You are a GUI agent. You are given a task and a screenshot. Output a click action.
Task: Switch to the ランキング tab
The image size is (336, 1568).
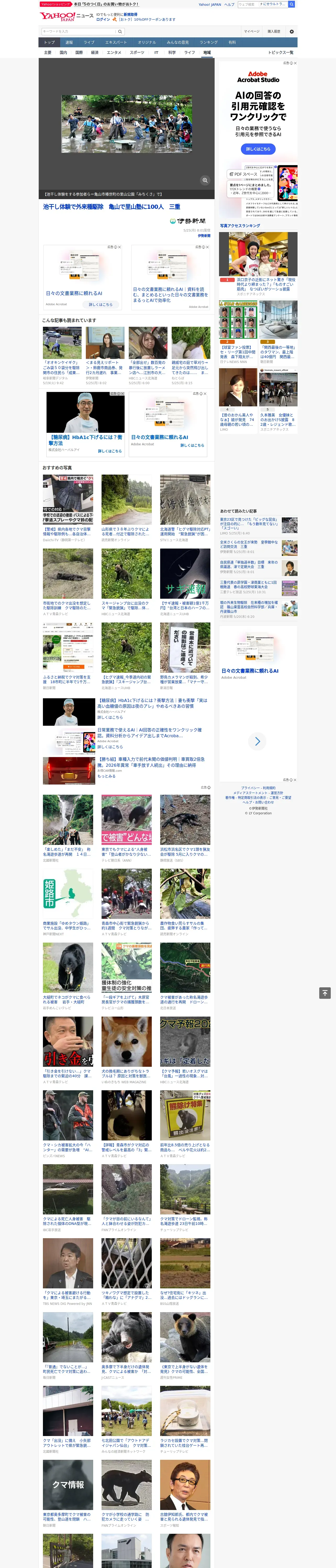[x=209, y=43]
